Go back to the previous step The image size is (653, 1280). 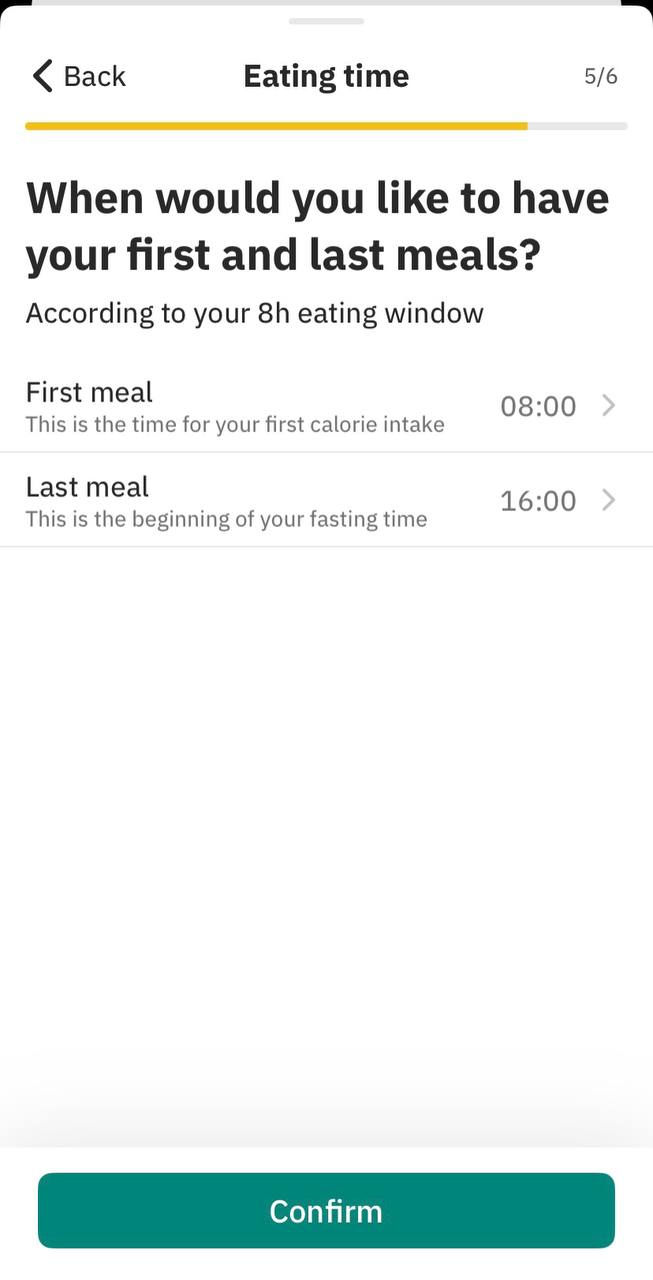pyautogui.click(x=78, y=76)
